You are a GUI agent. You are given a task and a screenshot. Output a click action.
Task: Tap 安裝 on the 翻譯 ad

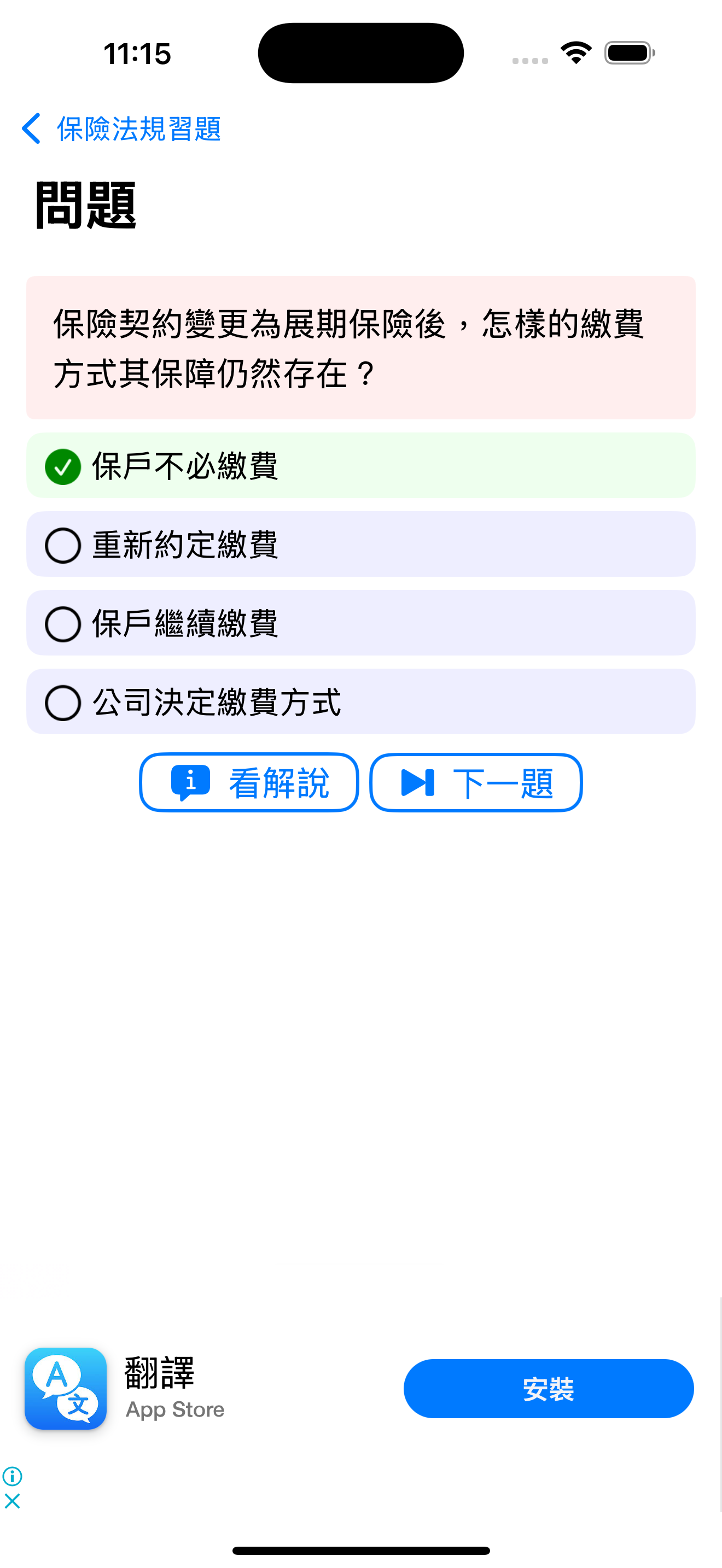pos(549,1389)
